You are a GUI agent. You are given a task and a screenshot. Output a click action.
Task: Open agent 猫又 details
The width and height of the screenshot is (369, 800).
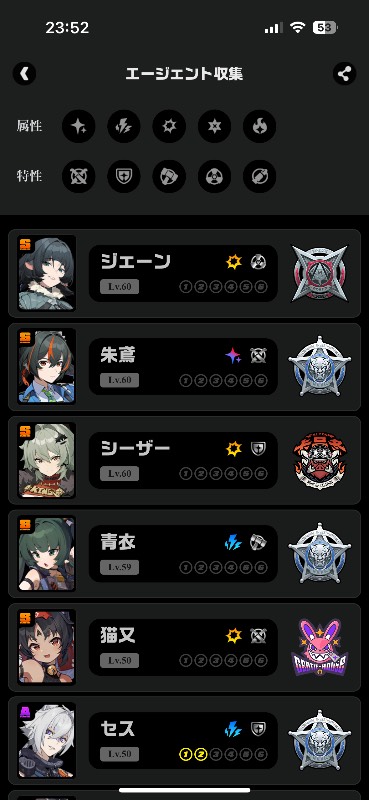point(185,647)
